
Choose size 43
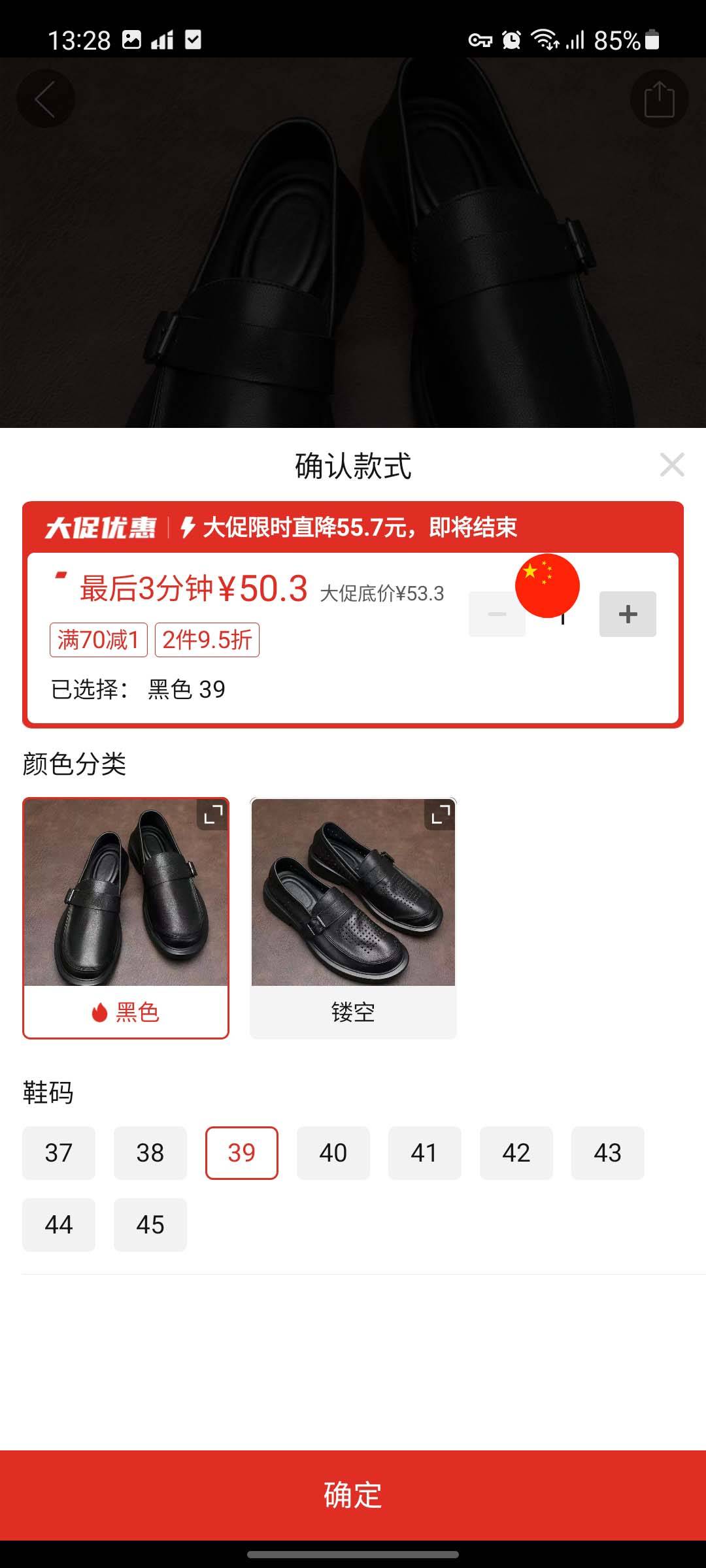pos(608,1153)
